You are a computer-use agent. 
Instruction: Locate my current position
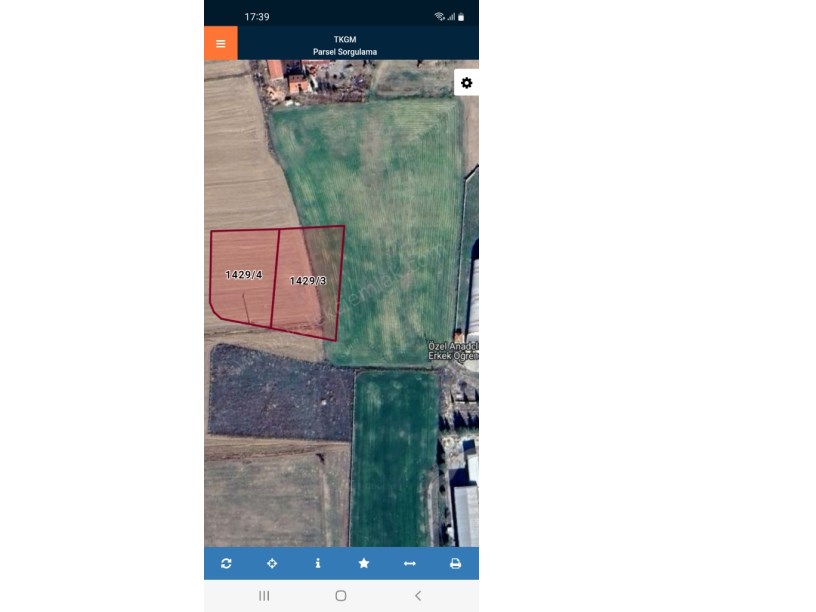272,563
